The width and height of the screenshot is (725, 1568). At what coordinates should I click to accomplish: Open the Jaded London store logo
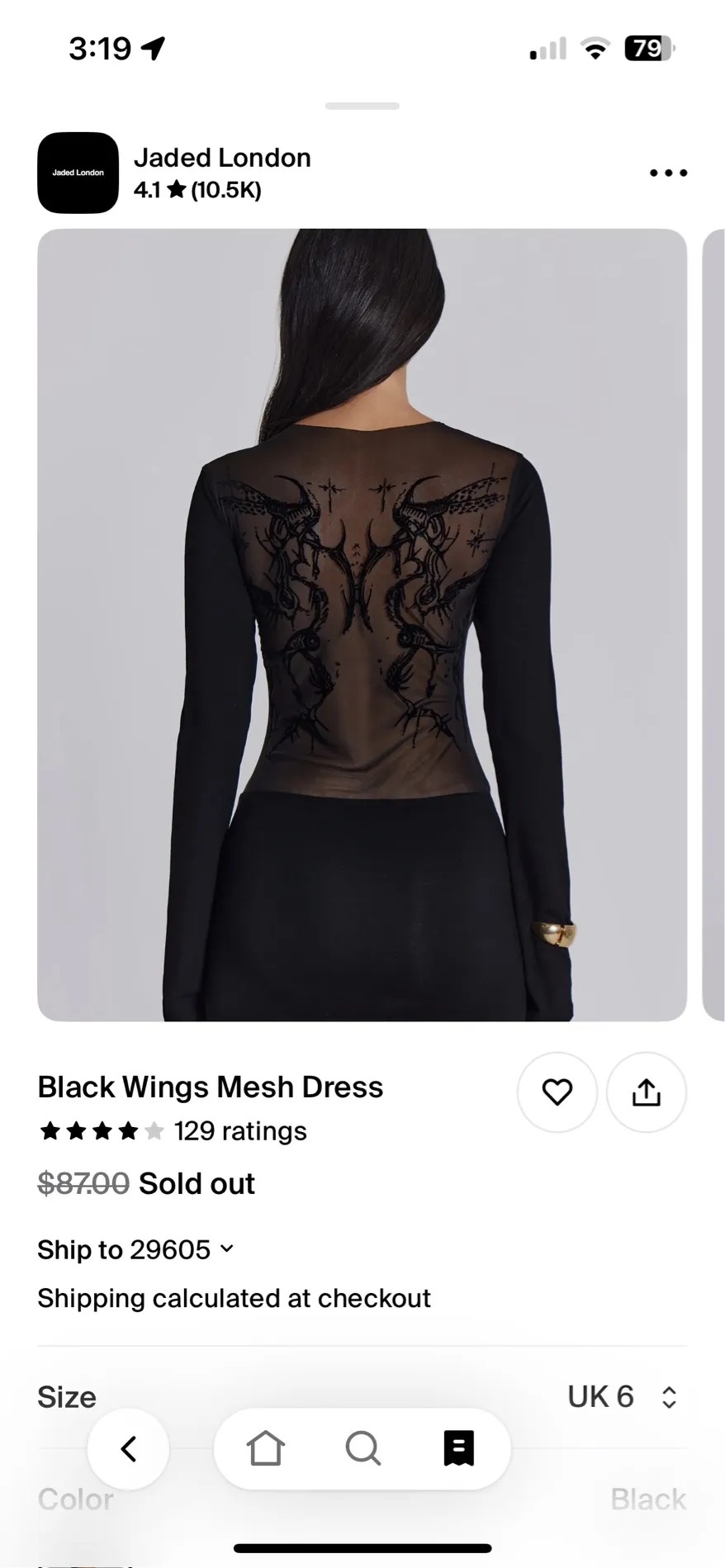pos(77,173)
